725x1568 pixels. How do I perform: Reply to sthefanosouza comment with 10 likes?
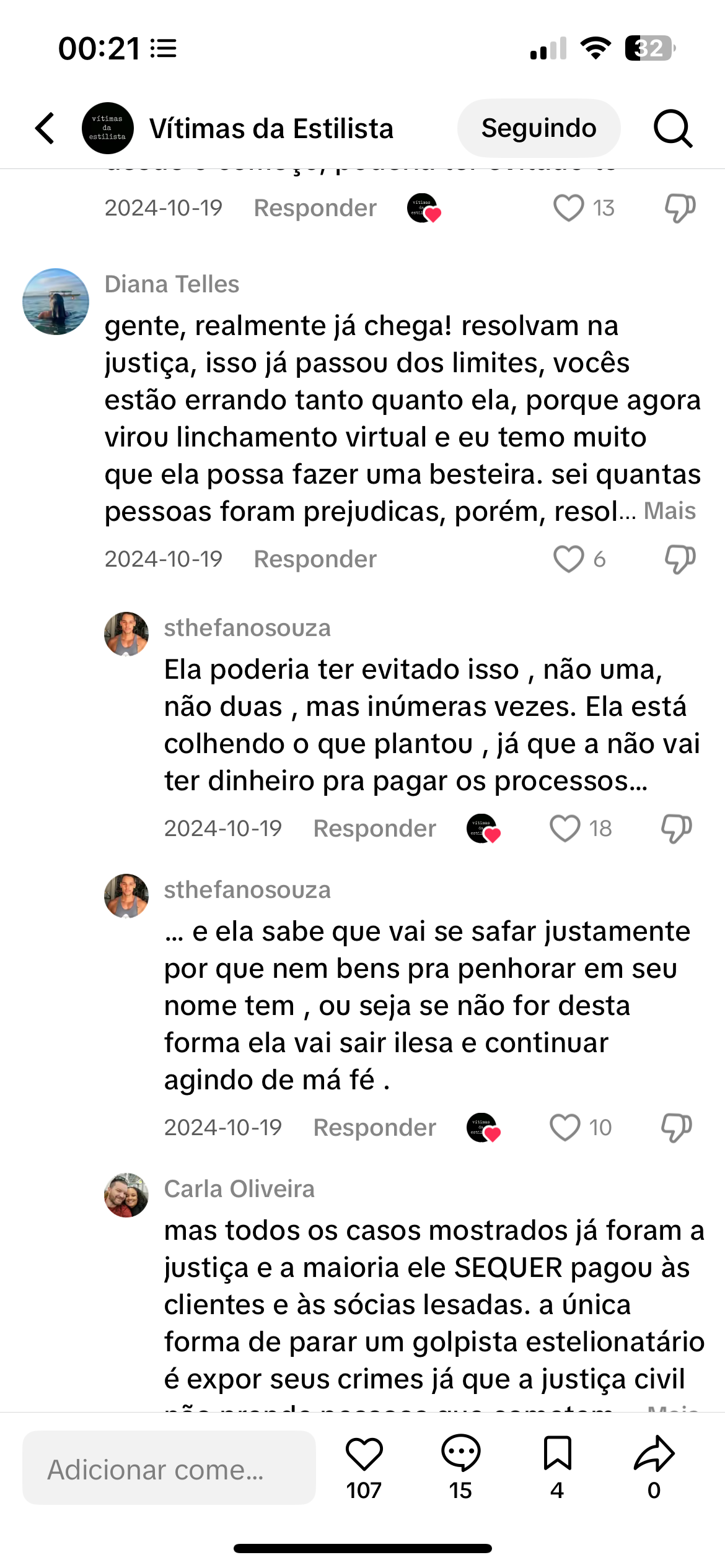(x=374, y=1128)
